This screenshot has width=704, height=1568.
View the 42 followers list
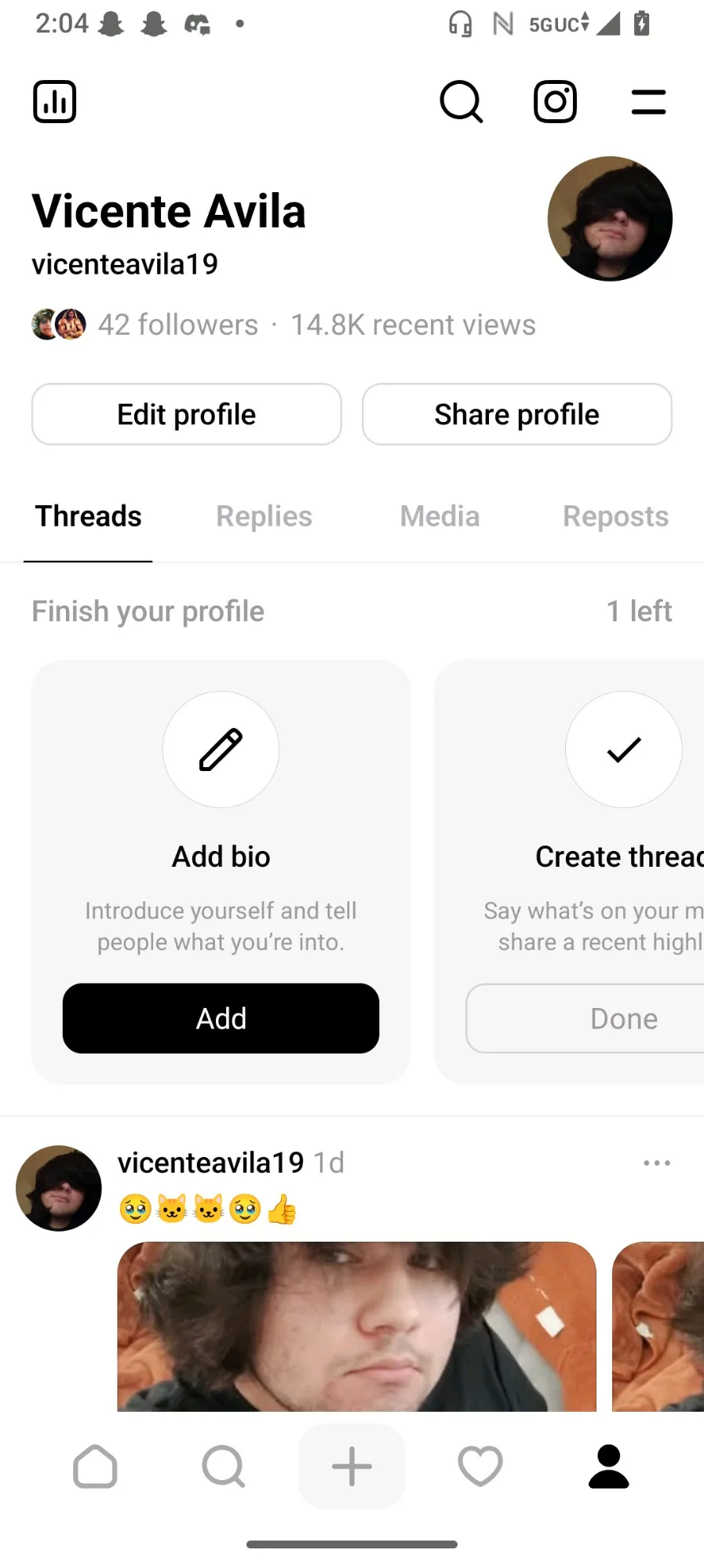click(x=177, y=325)
